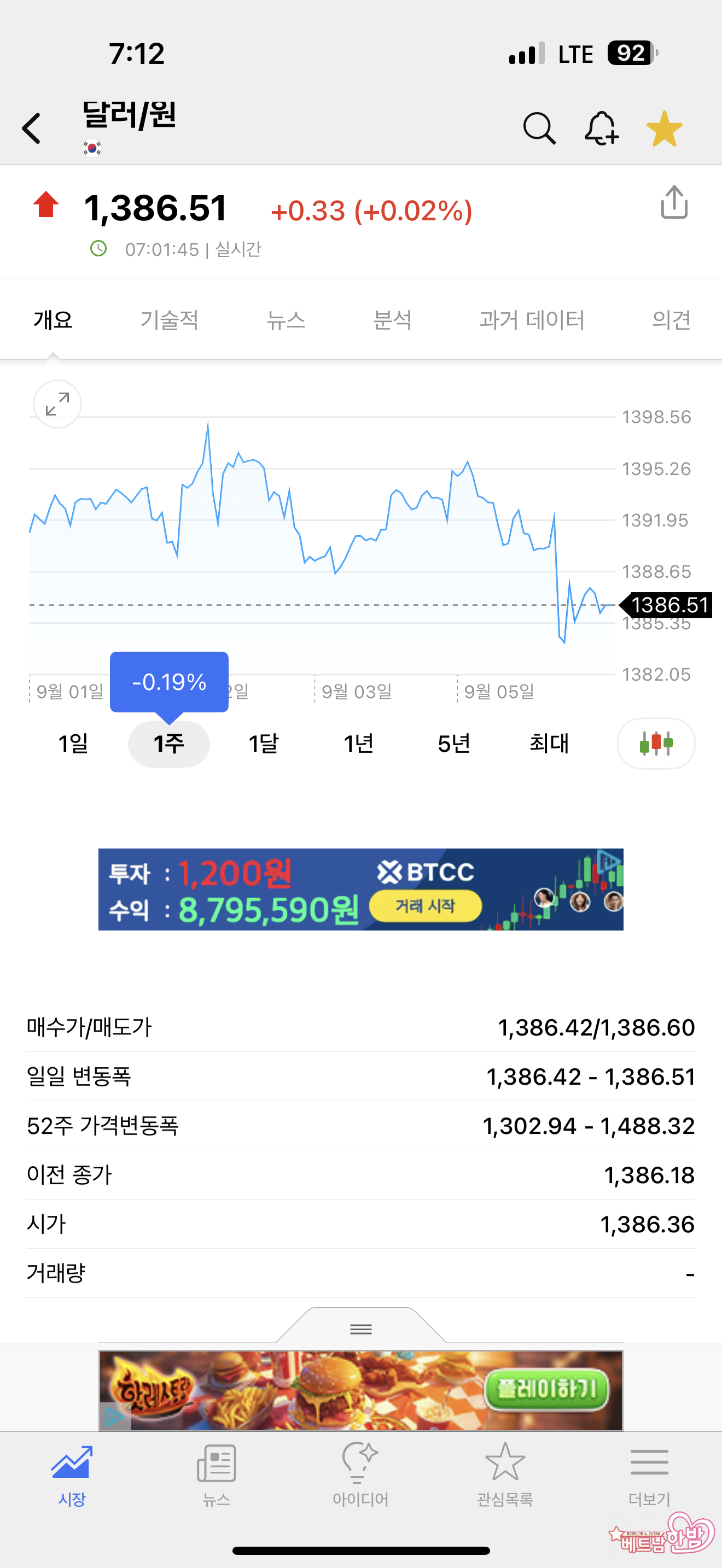Expand the chart to fullscreen
722x1568 pixels.
tap(57, 404)
